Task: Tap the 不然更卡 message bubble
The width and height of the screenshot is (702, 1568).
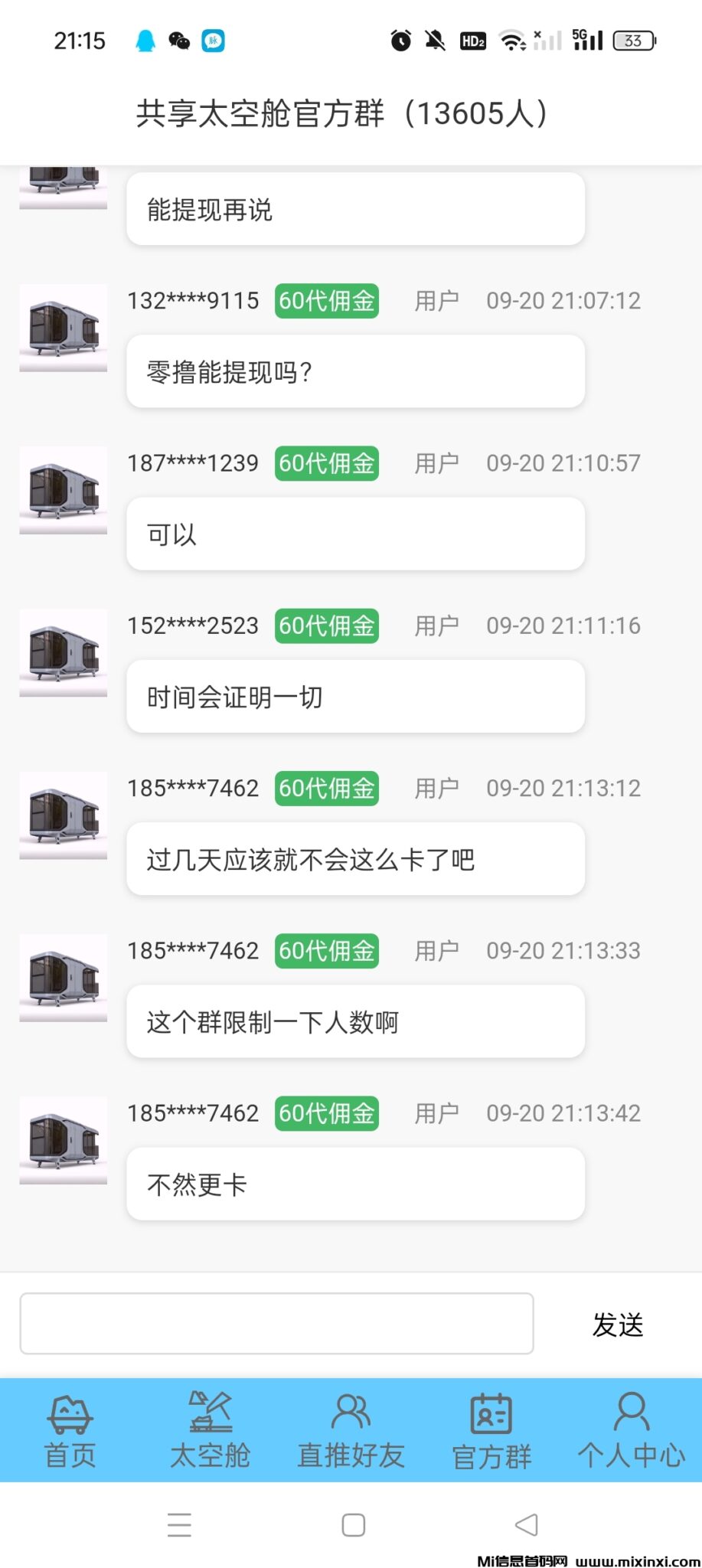Action: (x=354, y=1184)
